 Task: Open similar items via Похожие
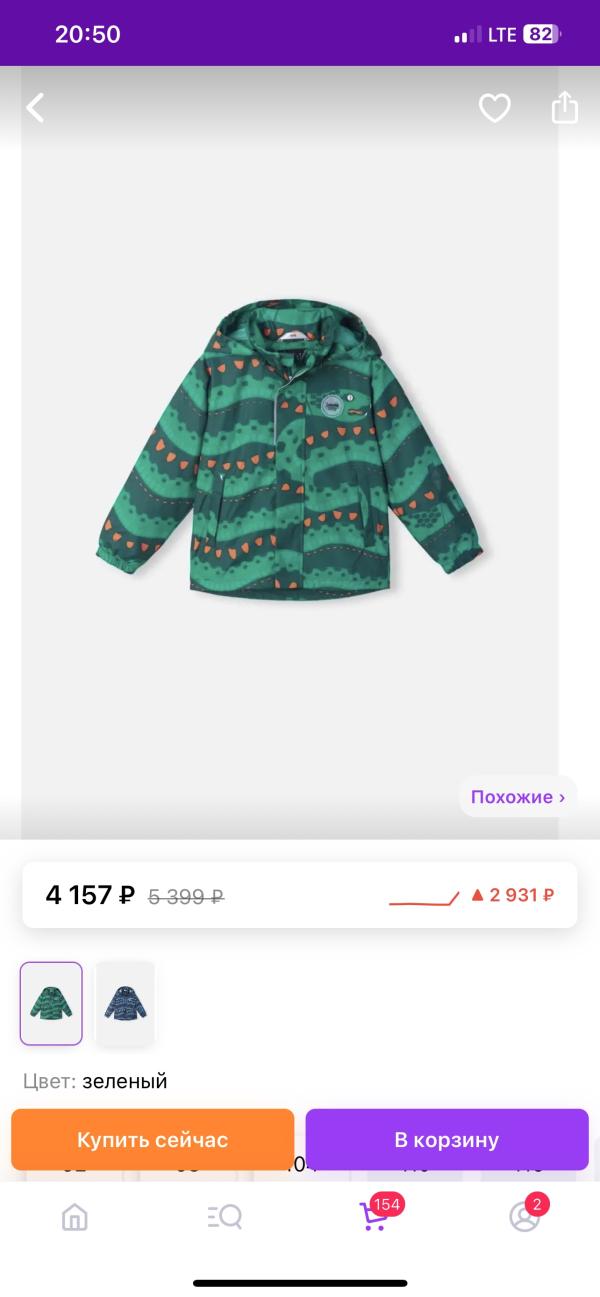pos(517,797)
